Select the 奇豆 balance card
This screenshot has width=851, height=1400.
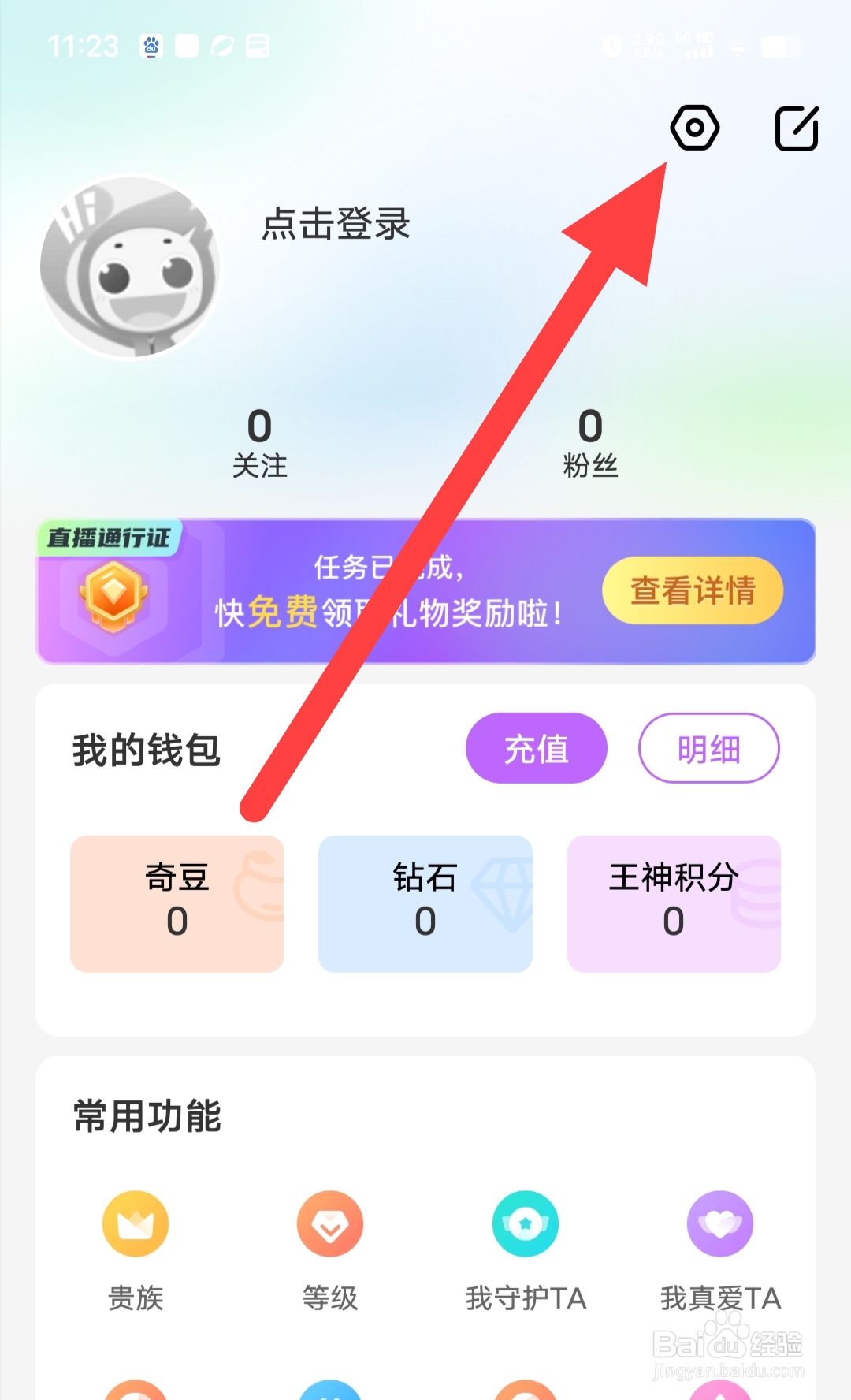click(177, 903)
